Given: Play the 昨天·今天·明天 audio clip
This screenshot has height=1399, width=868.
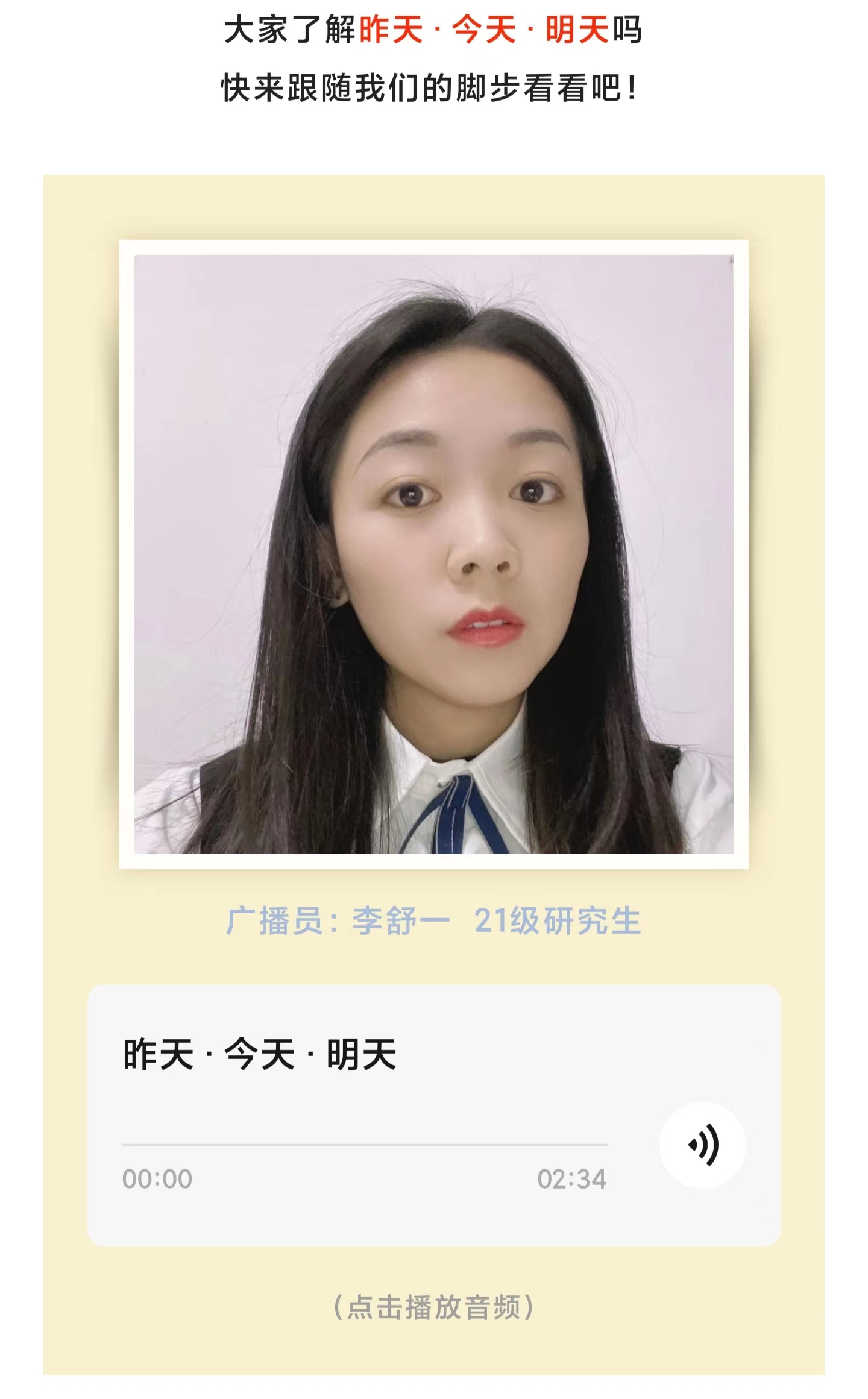Looking at the screenshot, I should (x=702, y=1145).
